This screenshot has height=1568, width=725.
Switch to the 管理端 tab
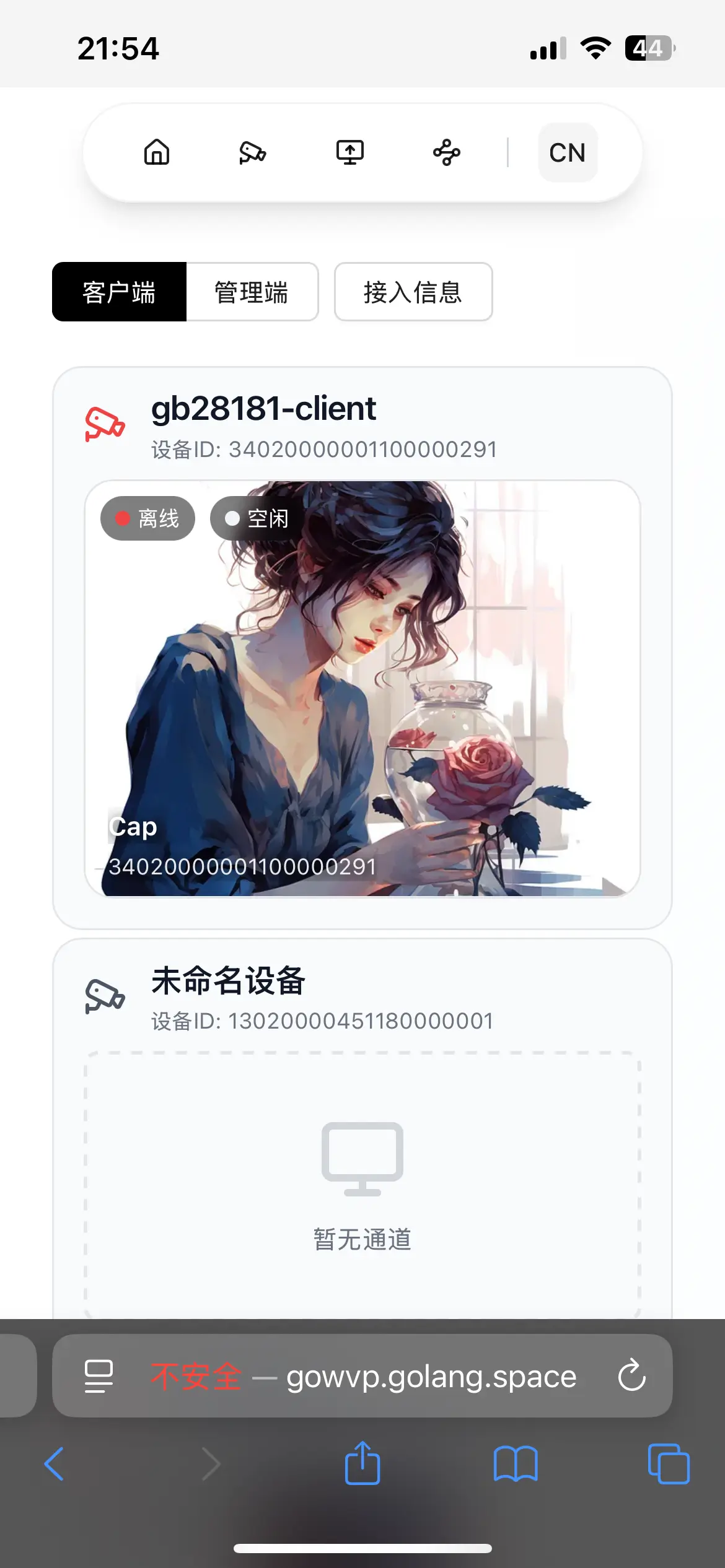click(x=252, y=292)
